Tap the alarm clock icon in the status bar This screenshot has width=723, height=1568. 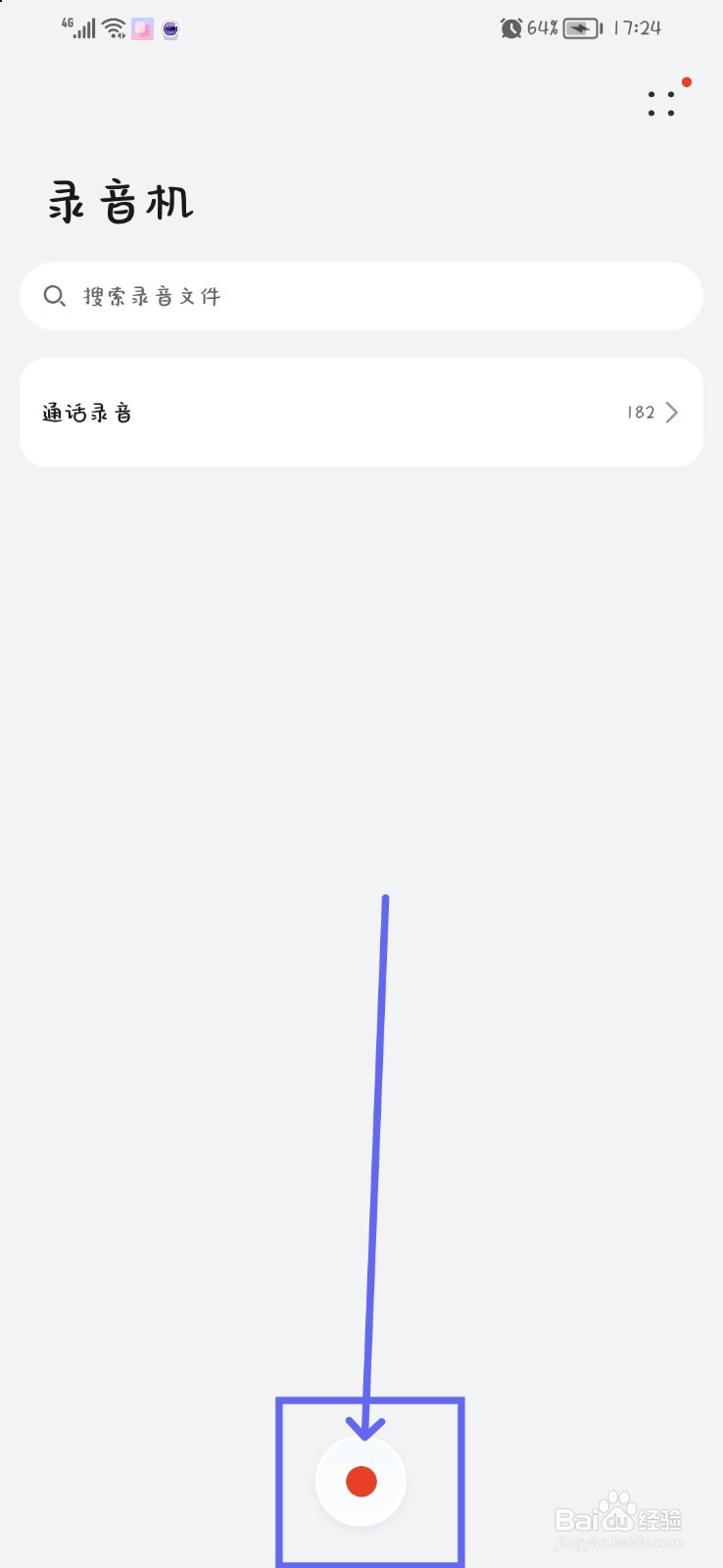[510, 27]
